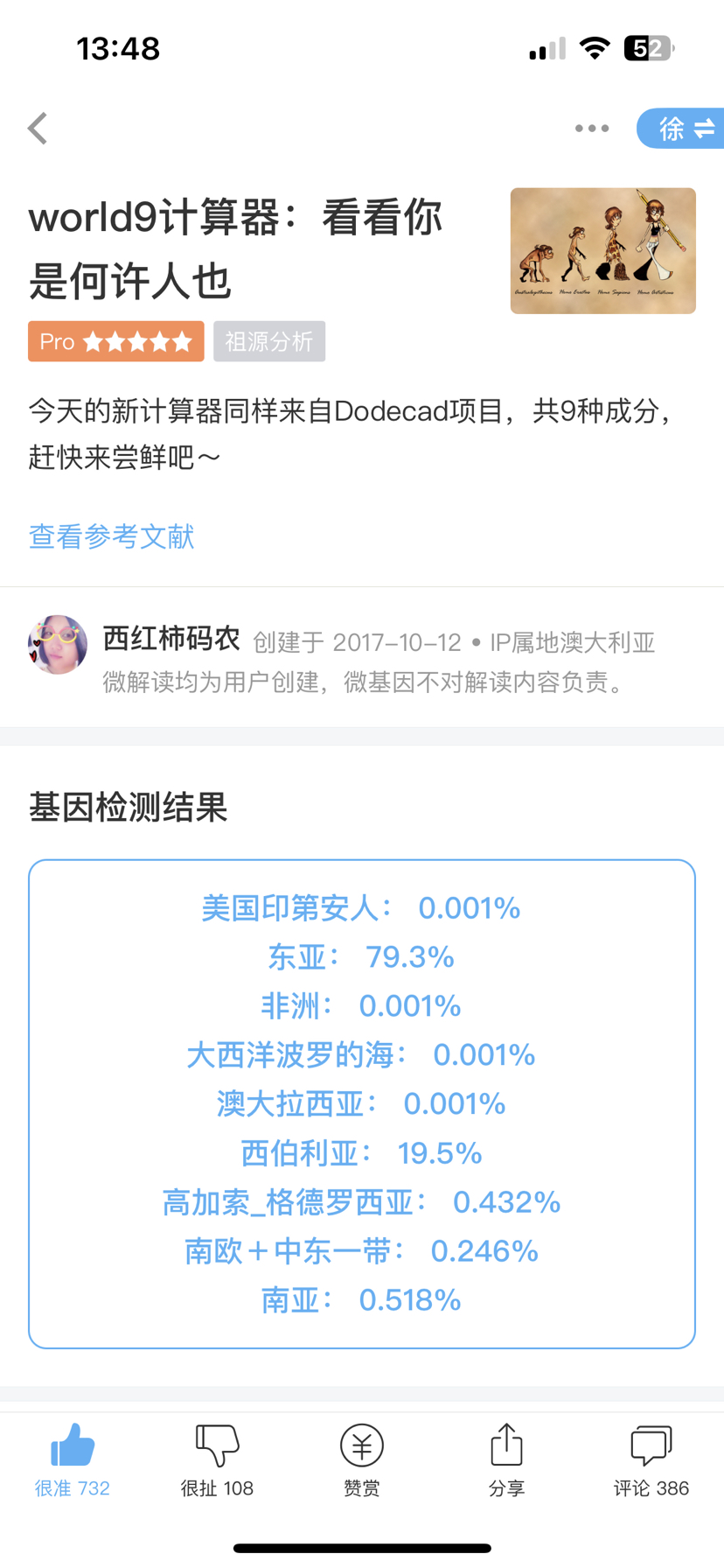Dislike with the 很扯 thumbs-down

(217, 1459)
